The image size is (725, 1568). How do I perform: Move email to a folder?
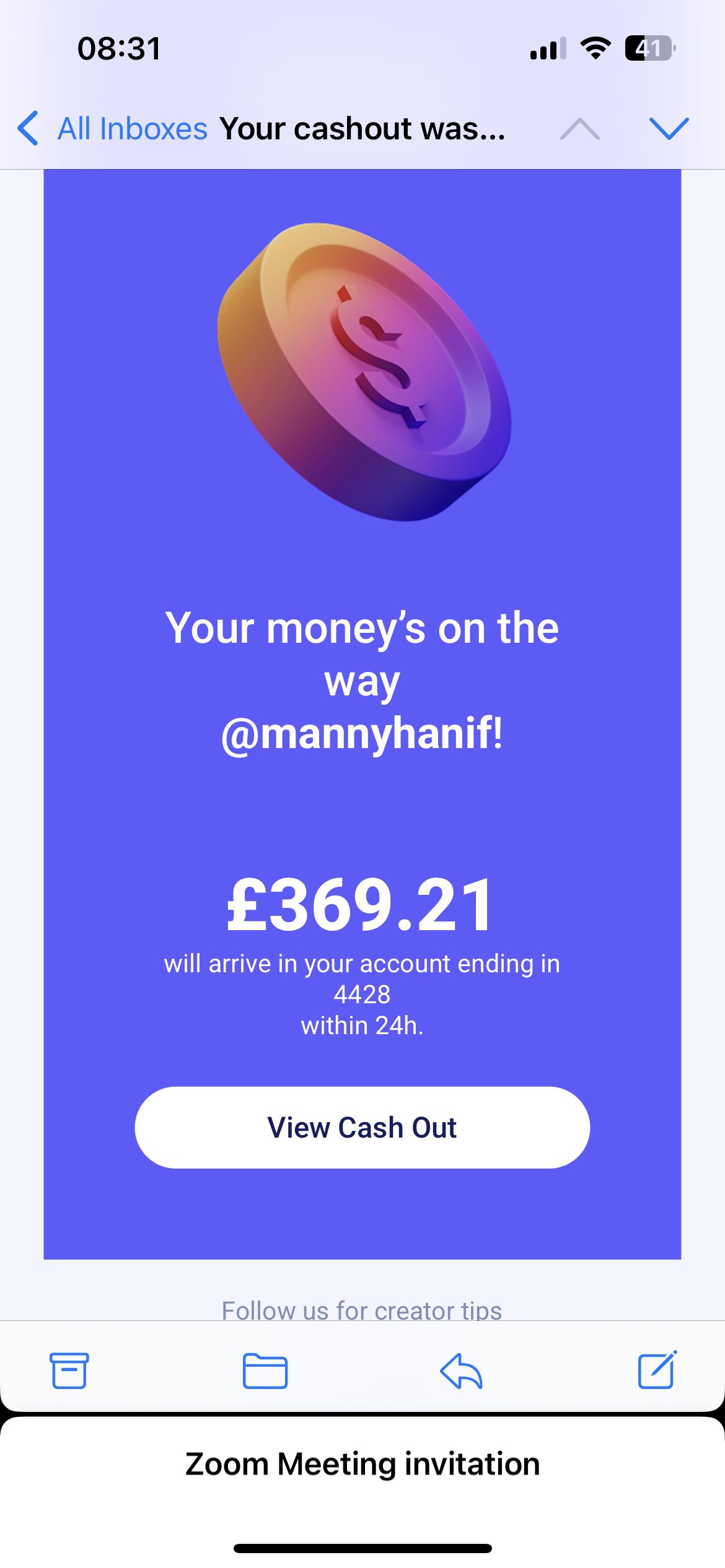[x=265, y=1370]
